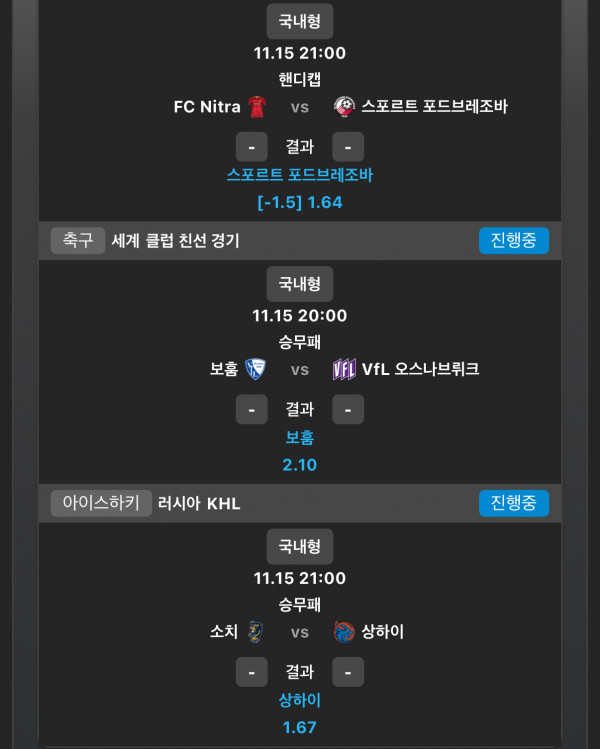Tap the 진행중 badge for 세계 클럽 친선 경기

(x=514, y=240)
